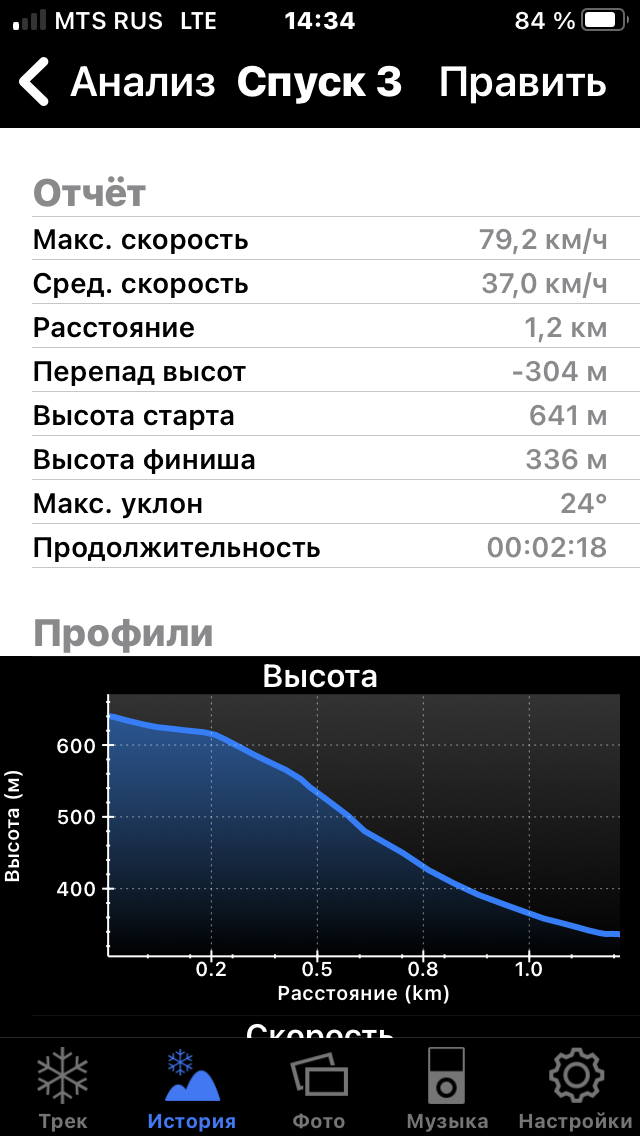Switch to the Трек tab

click(63, 1087)
